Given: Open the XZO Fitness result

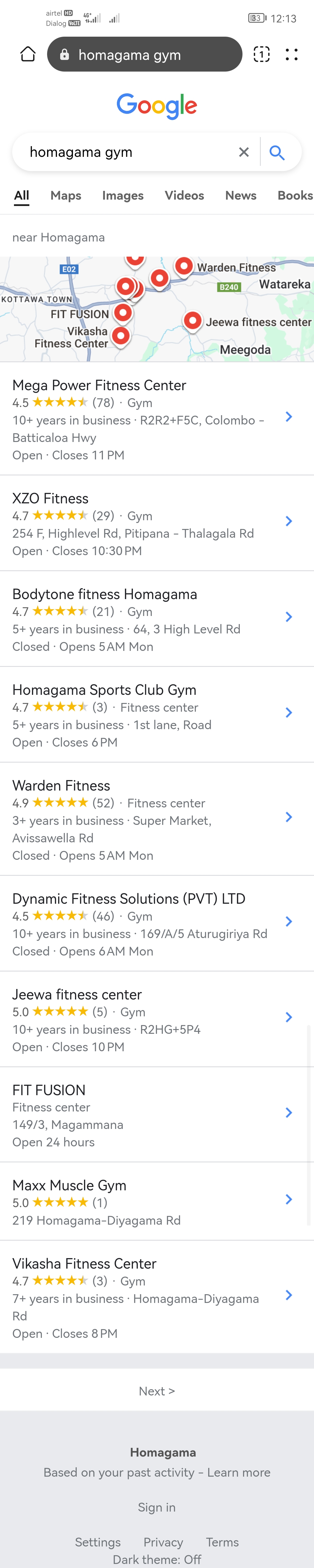Looking at the screenshot, I should click(157, 523).
